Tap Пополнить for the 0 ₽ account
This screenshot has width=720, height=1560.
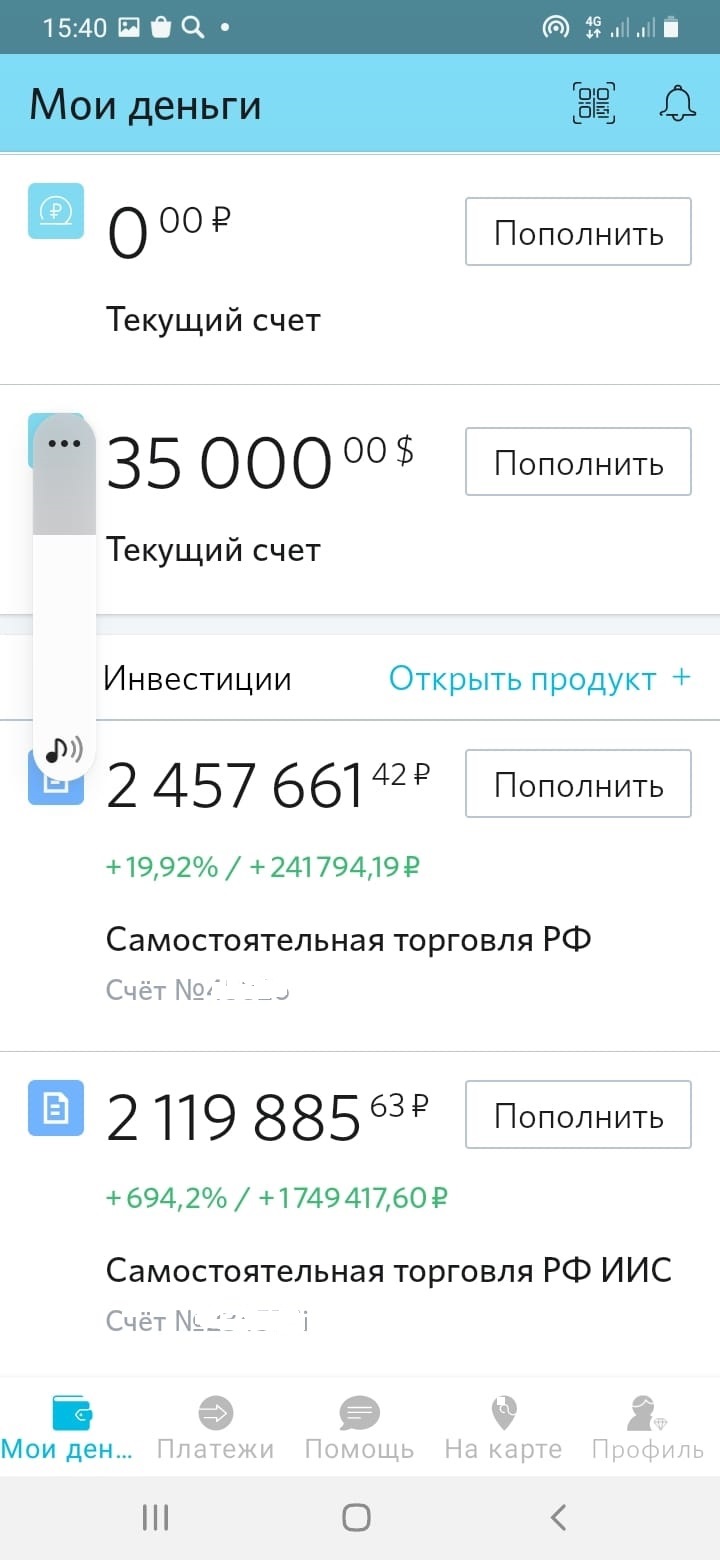[x=578, y=232]
